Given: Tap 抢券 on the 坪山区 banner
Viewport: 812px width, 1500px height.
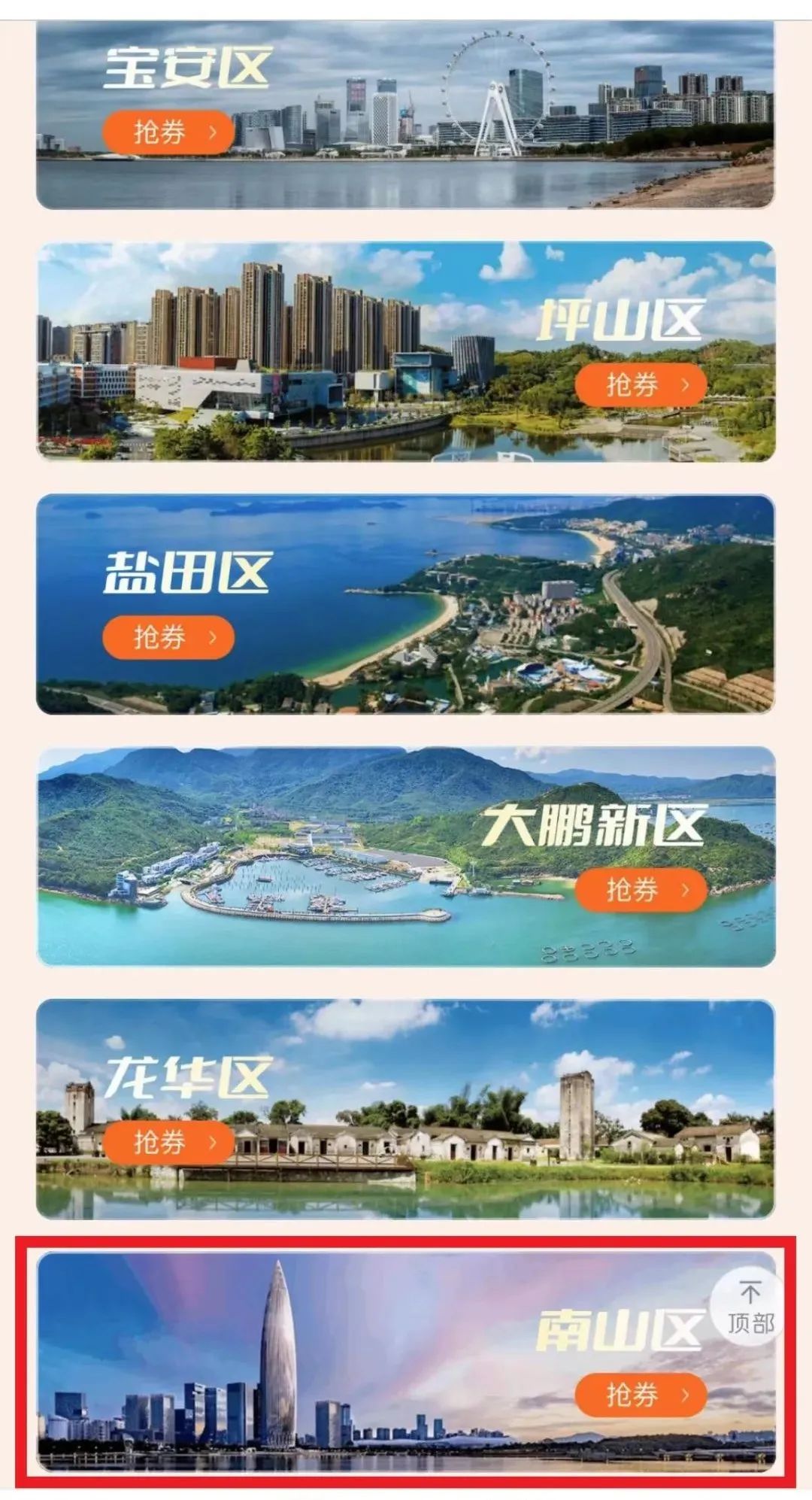Looking at the screenshot, I should (641, 385).
